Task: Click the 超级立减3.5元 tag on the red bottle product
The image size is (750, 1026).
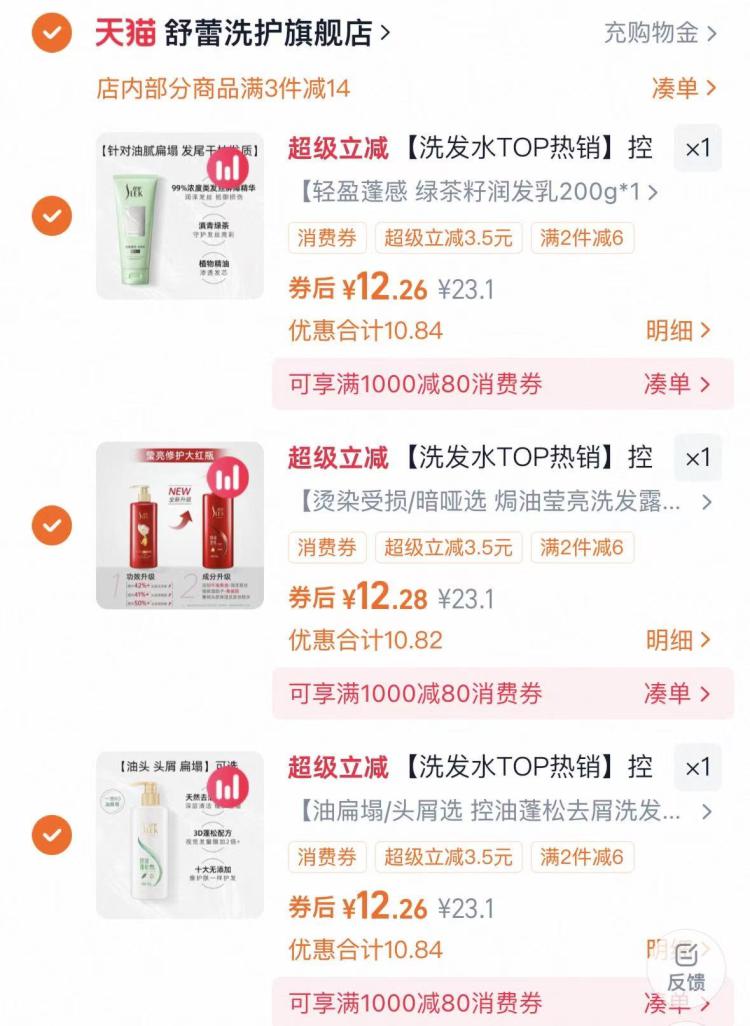Action: (x=448, y=548)
